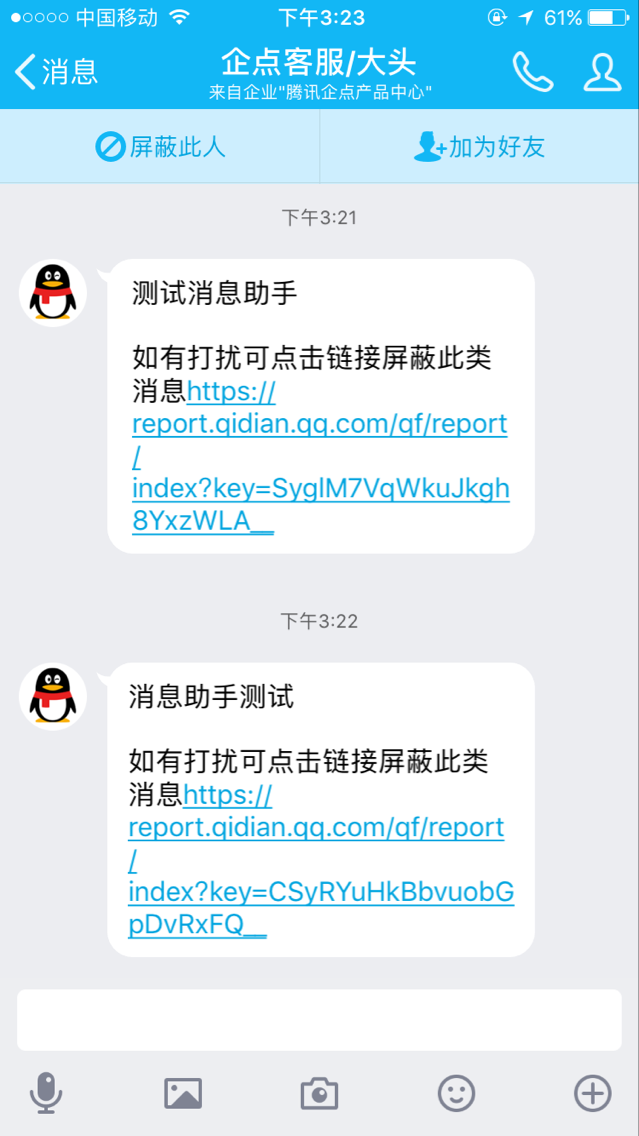The height and width of the screenshot is (1136, 639).
Task: Tap sender avatar beside 测试消息助手 message
Action: 53,293
